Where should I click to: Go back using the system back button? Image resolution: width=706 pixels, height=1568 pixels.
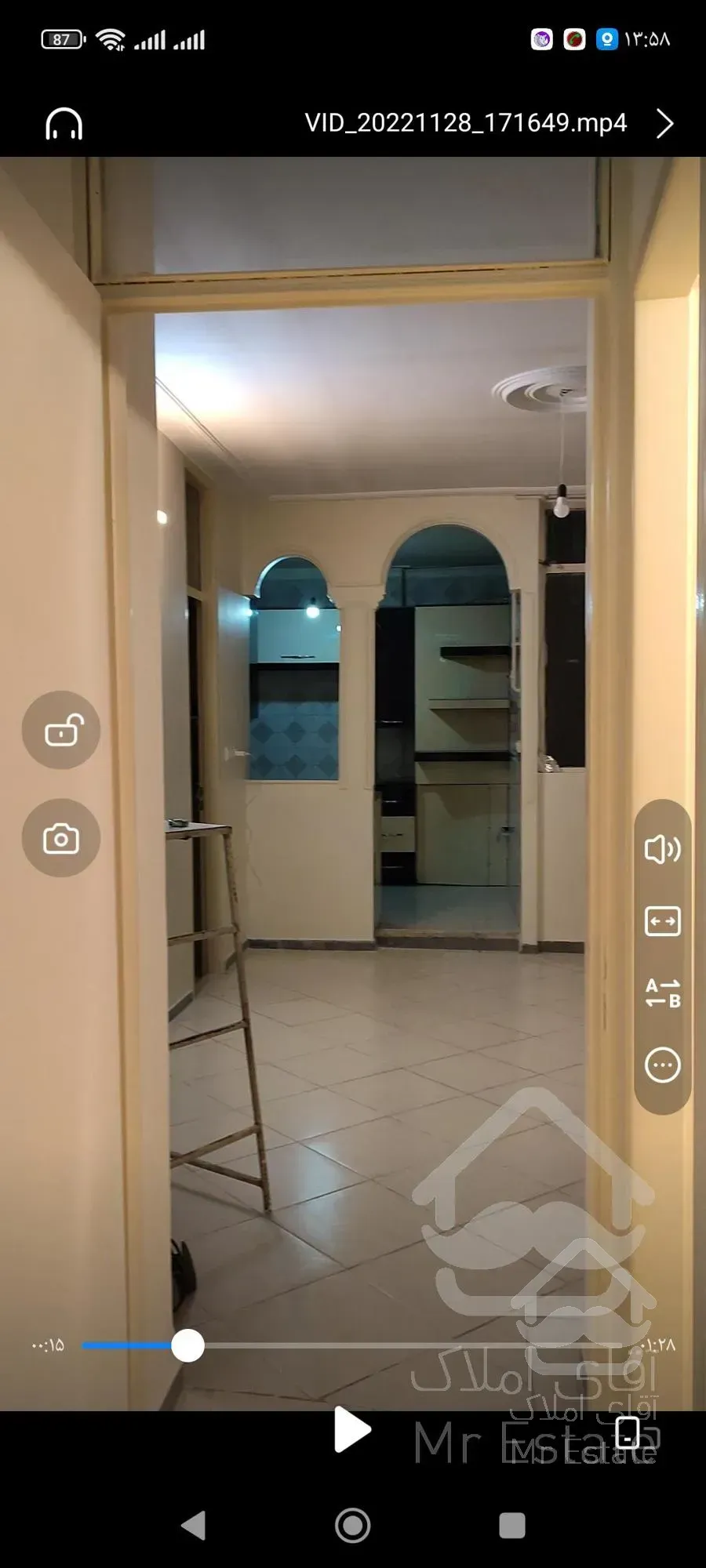point(194,1526)
